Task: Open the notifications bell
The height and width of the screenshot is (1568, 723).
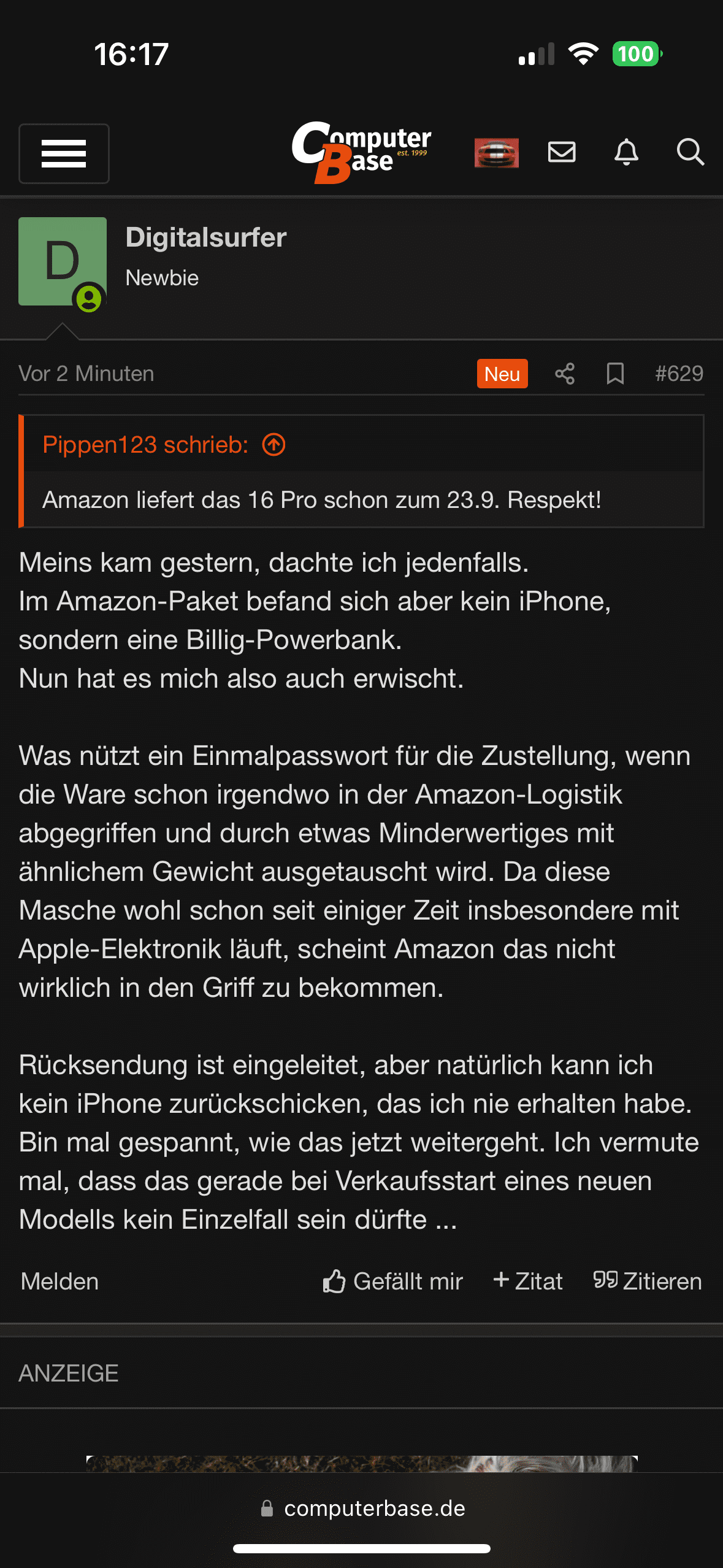Action: click(x=626, y=152)
